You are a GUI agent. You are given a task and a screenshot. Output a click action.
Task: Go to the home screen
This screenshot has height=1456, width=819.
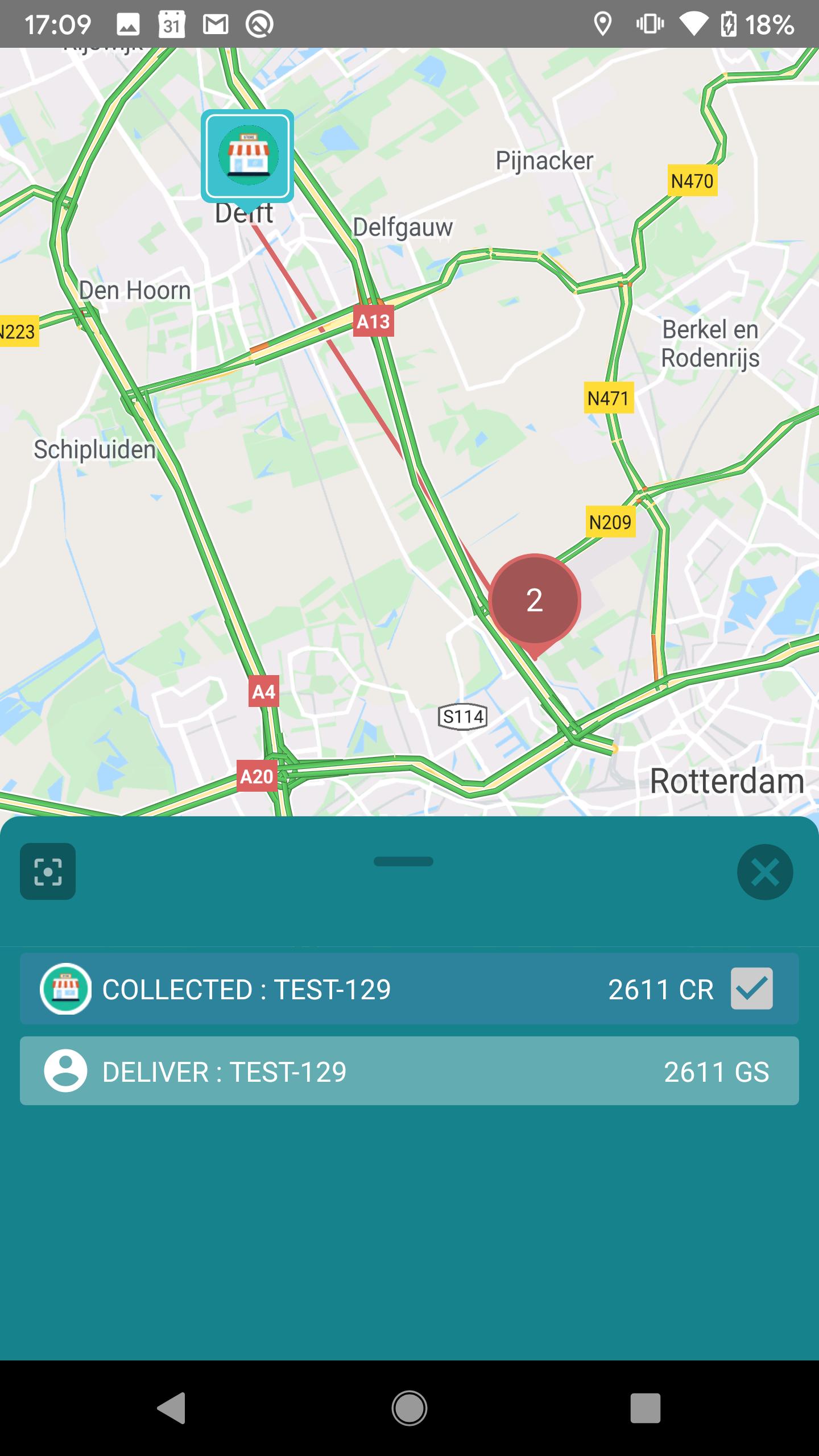coord(409,1408)
